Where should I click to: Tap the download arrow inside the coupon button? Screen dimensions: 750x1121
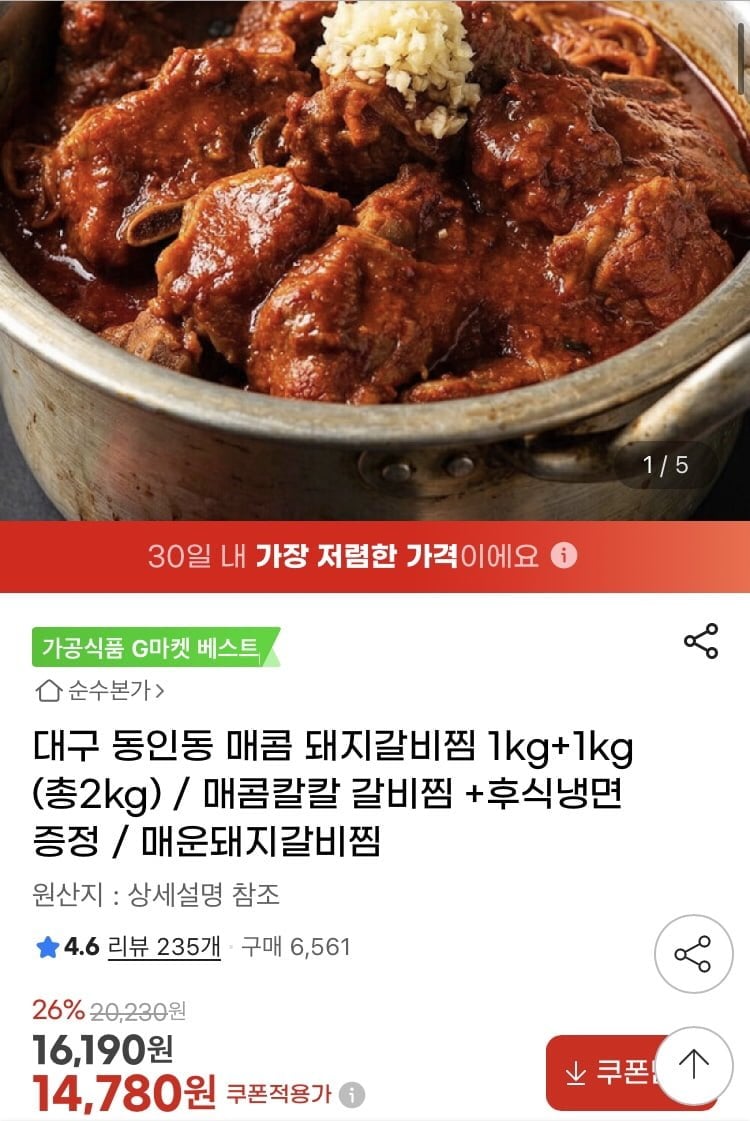578,1072
